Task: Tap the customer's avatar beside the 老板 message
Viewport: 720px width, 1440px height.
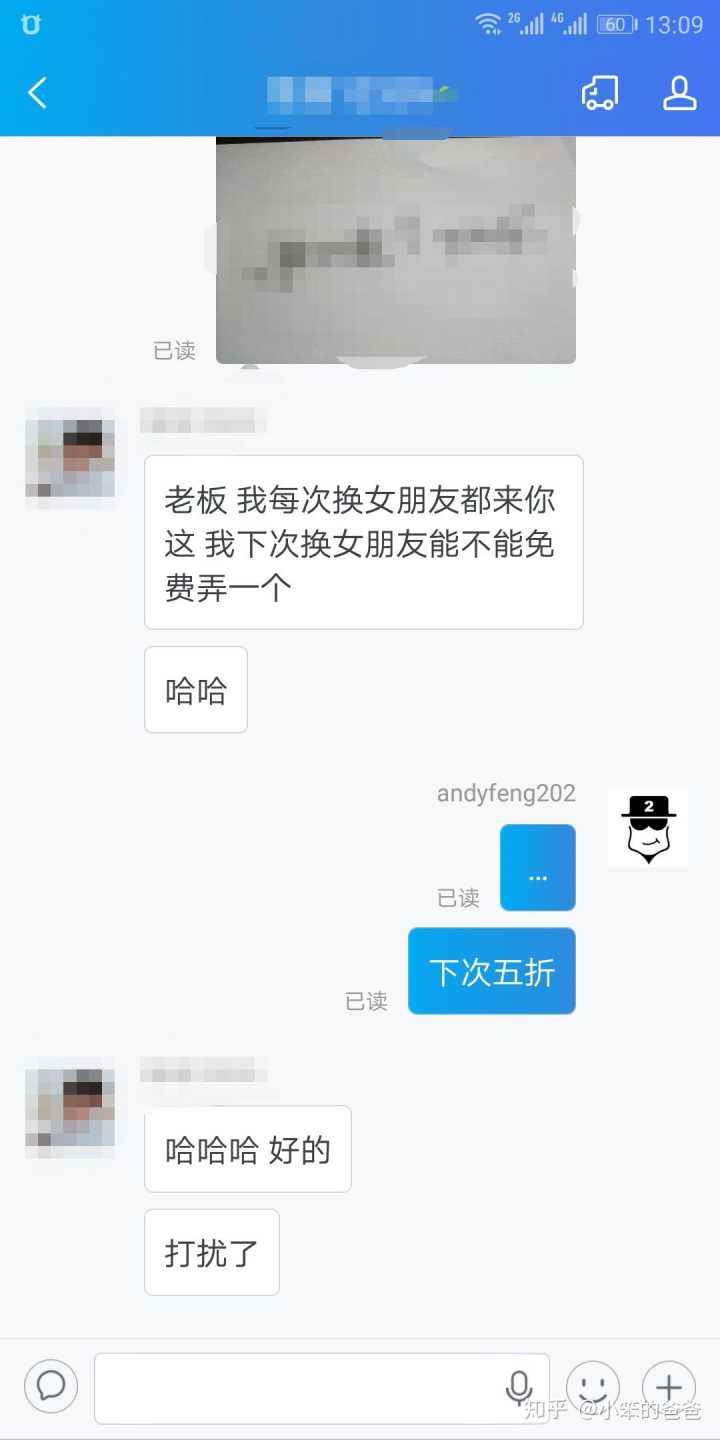Action: tap(70, 452)
